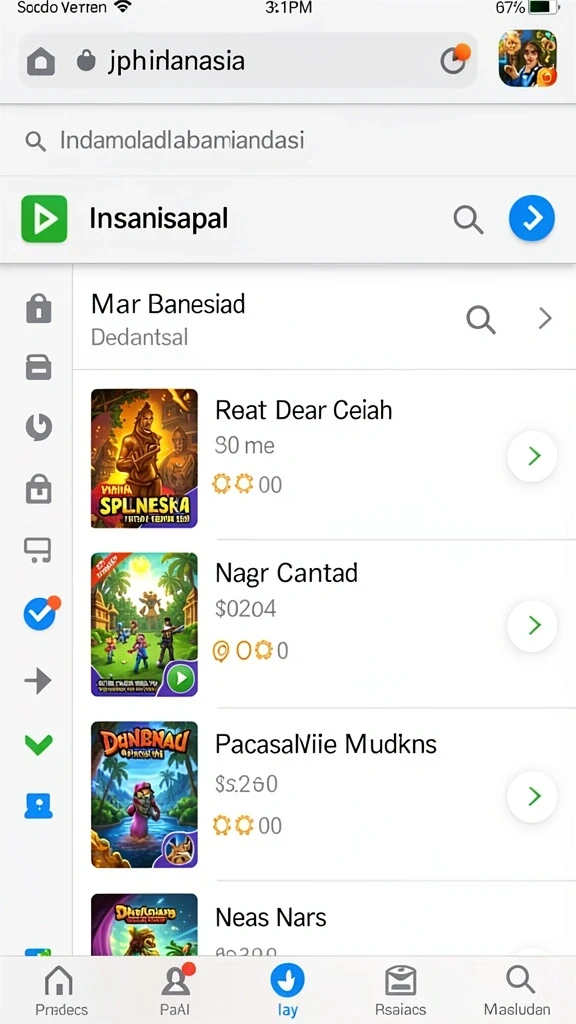Open the PaAl tab
The width and height of the screenshot is (576, 1024).
click(175, 991)
